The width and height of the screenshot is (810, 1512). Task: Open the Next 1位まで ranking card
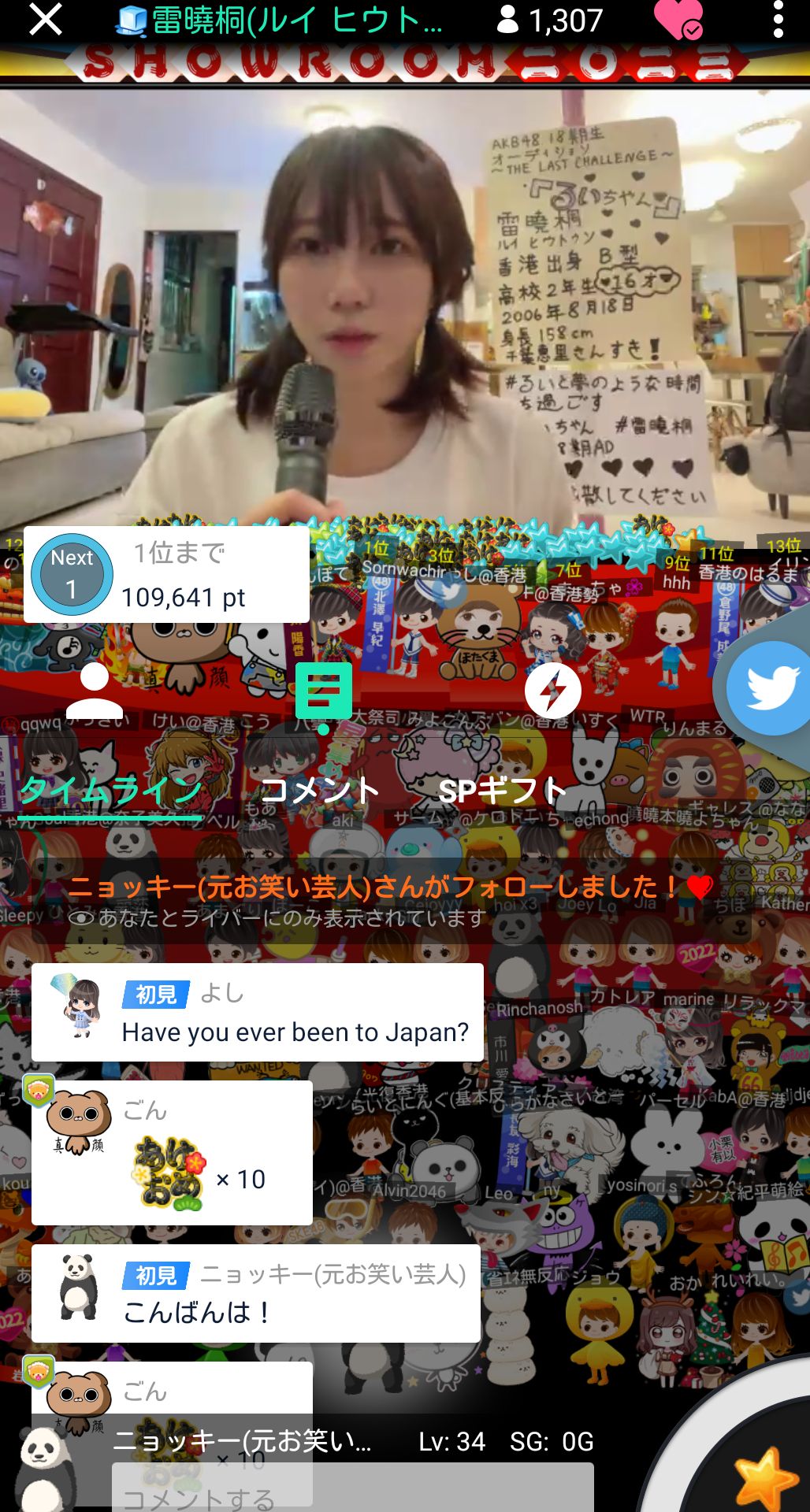(x=166, y=575)
